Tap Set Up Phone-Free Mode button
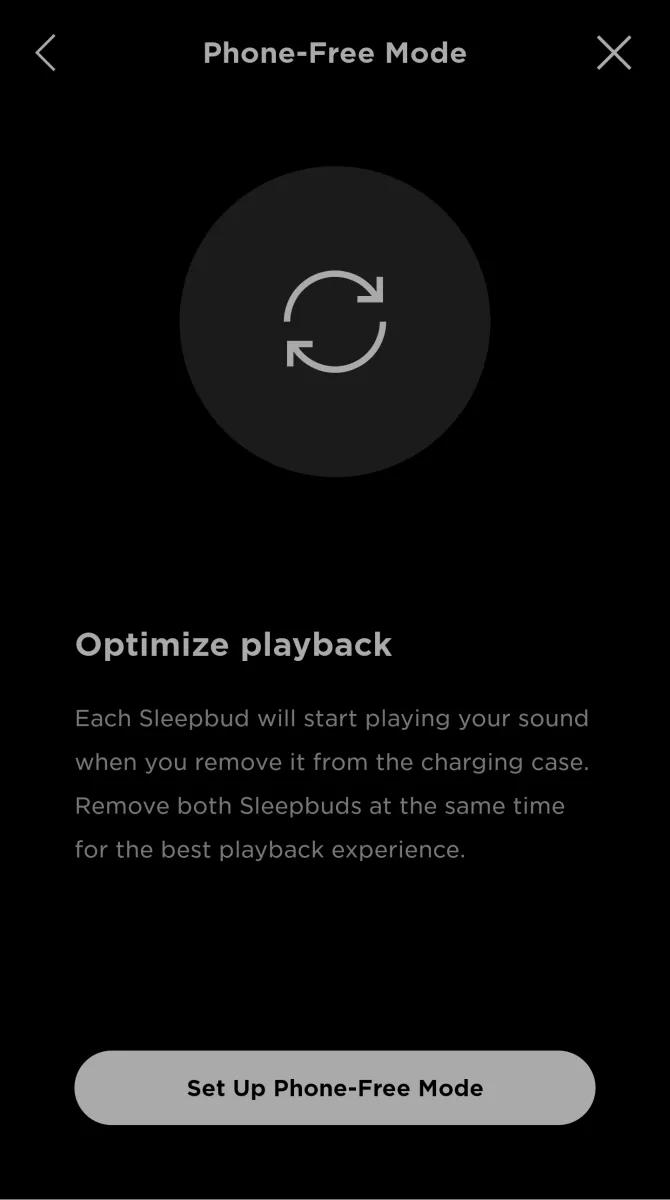This screenshot has width=670, height=1200. point(334,1088)
